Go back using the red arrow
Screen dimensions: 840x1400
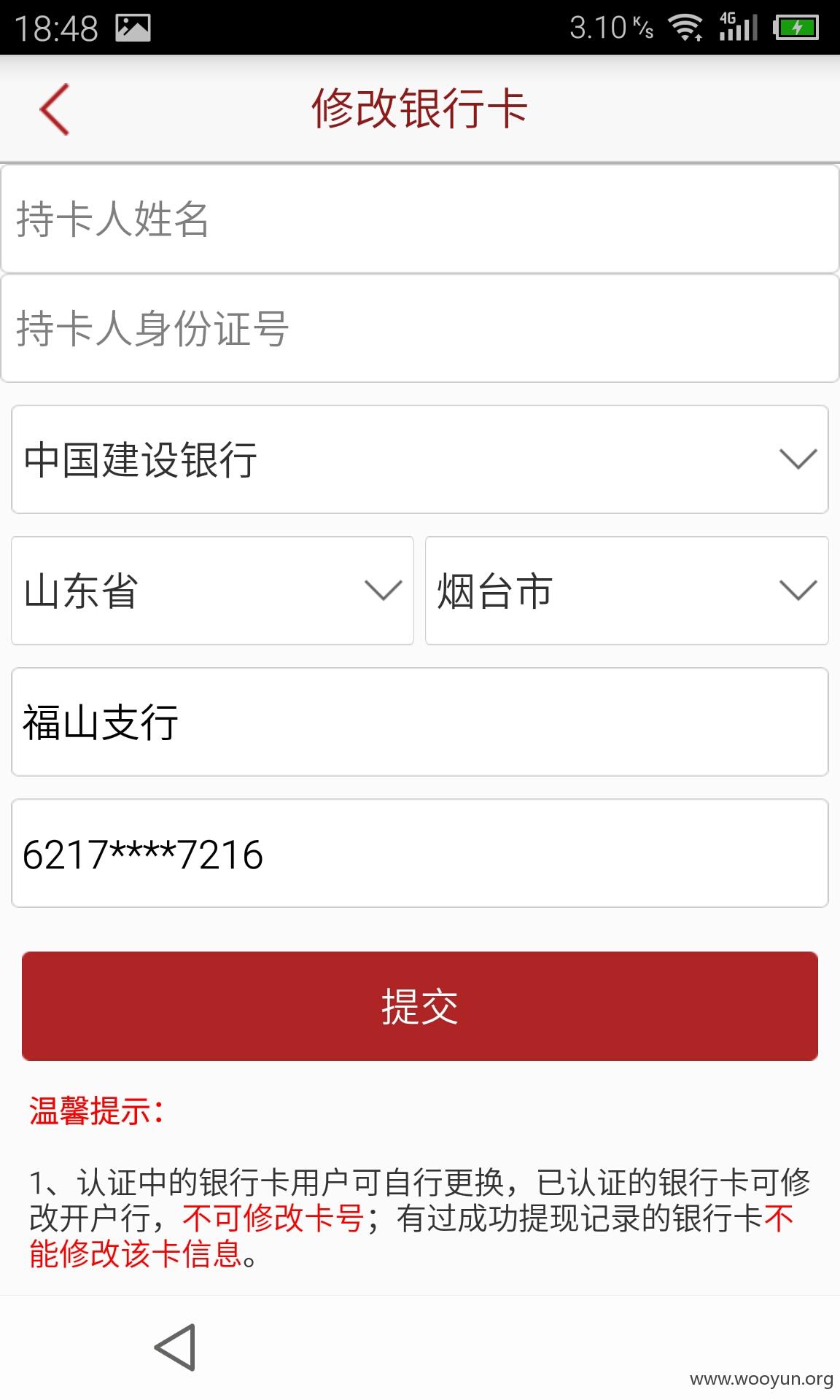point(55,109)
